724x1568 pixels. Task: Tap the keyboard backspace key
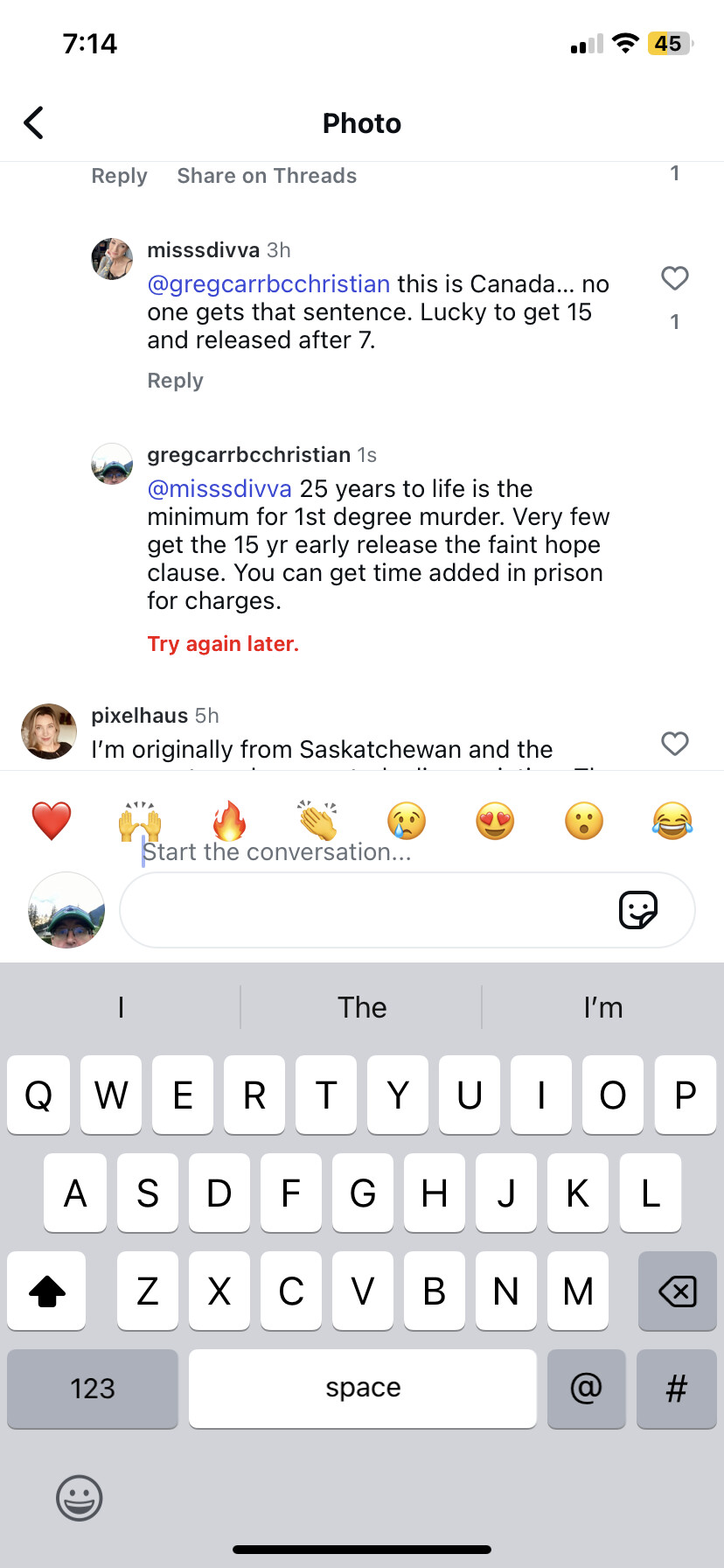677,1291
